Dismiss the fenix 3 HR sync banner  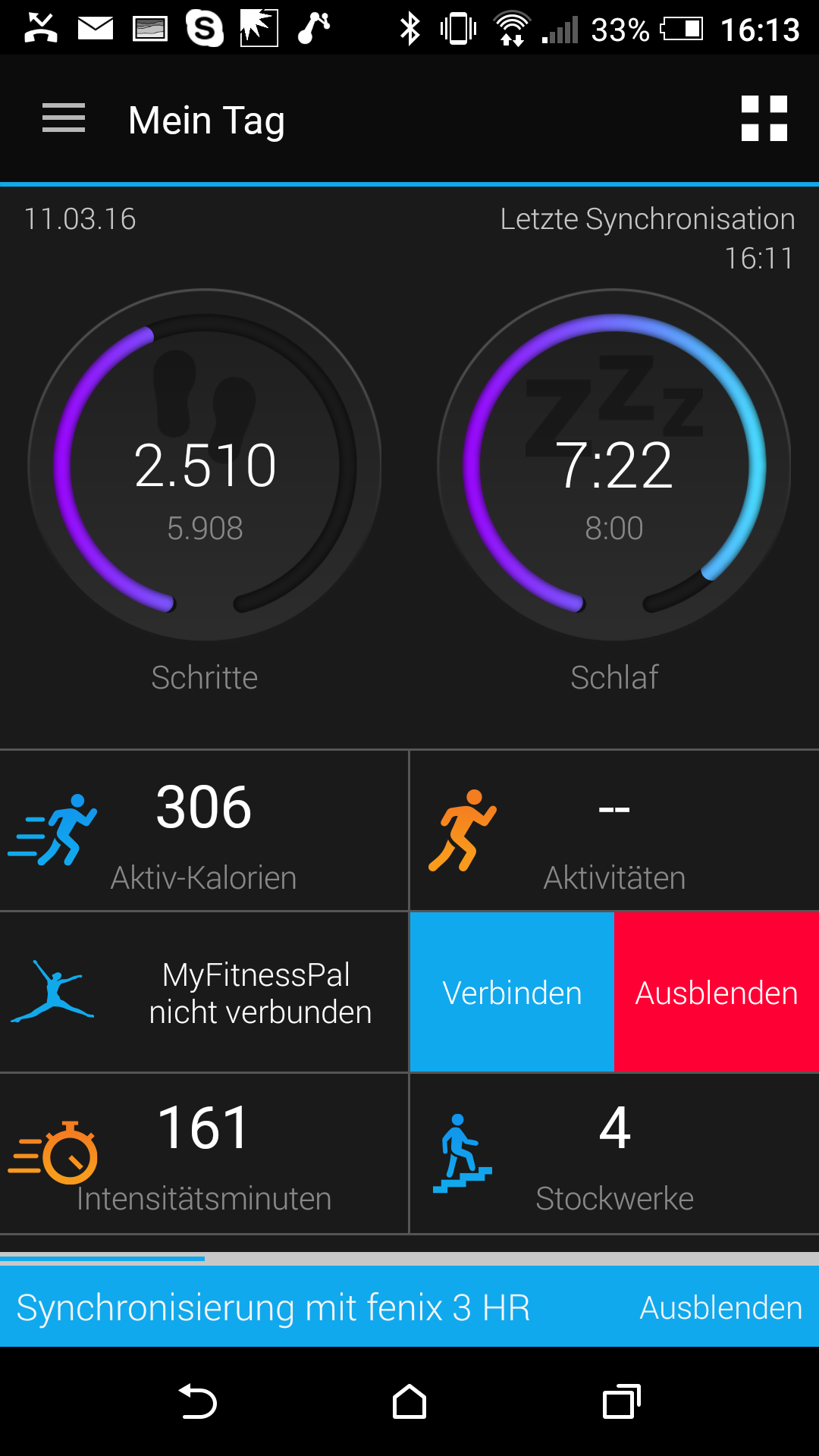click(720, 1308)
